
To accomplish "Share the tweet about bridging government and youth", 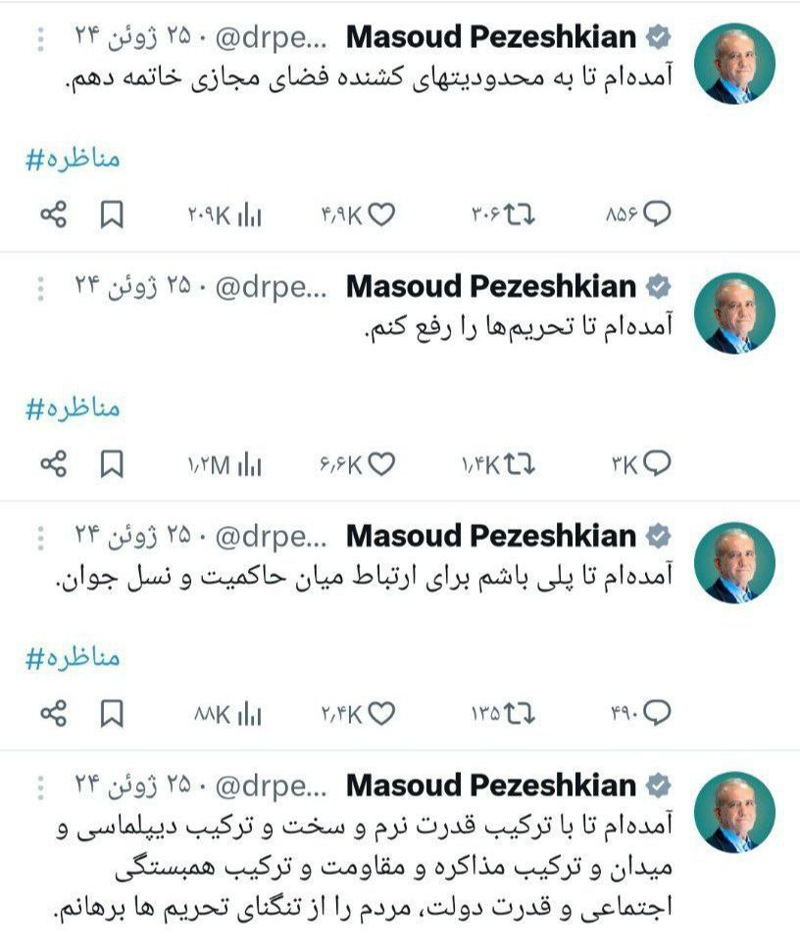I will pos(54,712).
